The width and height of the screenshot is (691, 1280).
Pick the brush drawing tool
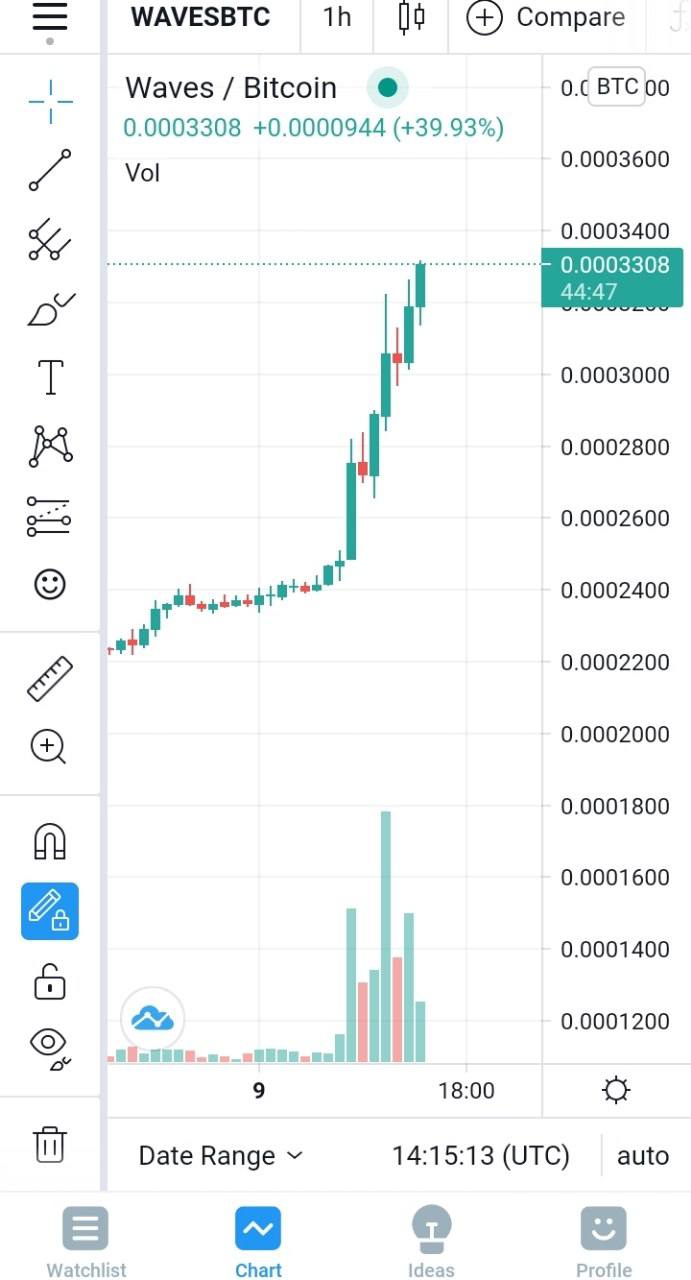pyautogui.click(x=50, y=310)
